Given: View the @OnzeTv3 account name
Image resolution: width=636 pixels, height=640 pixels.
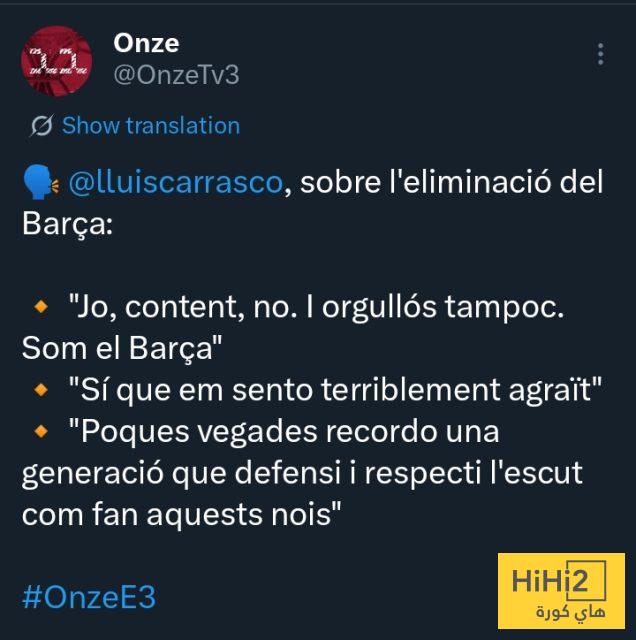Looking at the screenshot, I should pos(176,75).
